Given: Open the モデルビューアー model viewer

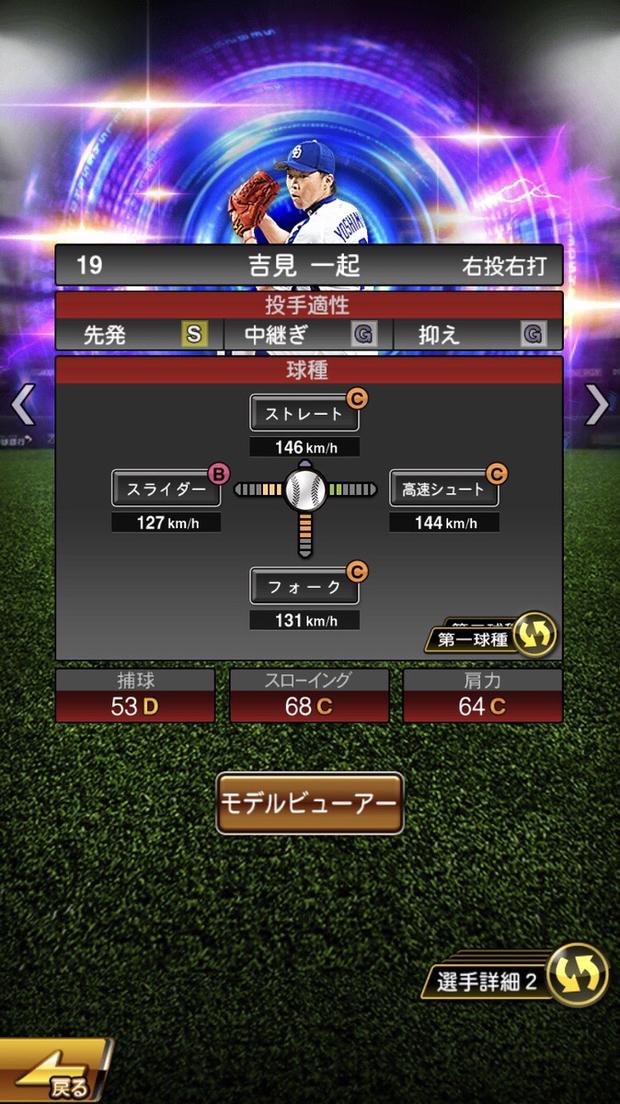Looking at the screenshot, I should [x=310, y=803].
